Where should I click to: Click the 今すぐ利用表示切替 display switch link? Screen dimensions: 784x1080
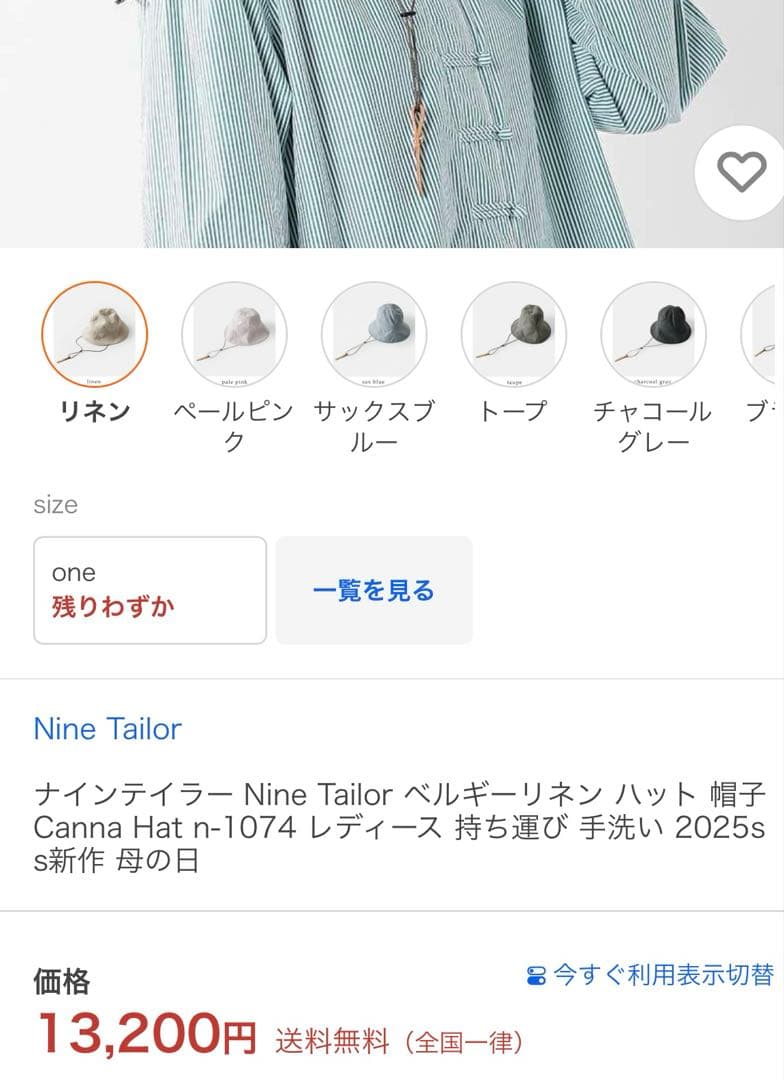pos(660,972)
